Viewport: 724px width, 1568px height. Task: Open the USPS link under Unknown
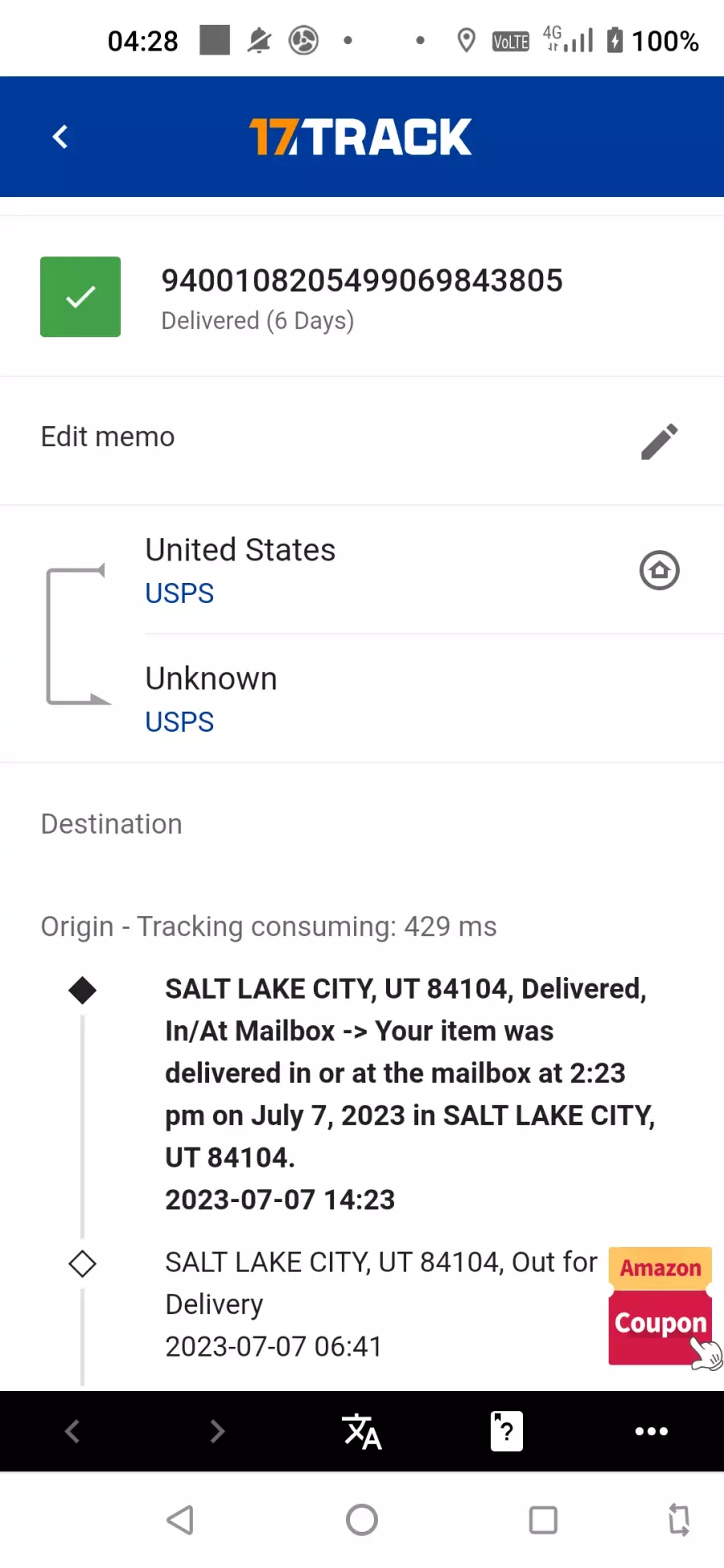179,722
